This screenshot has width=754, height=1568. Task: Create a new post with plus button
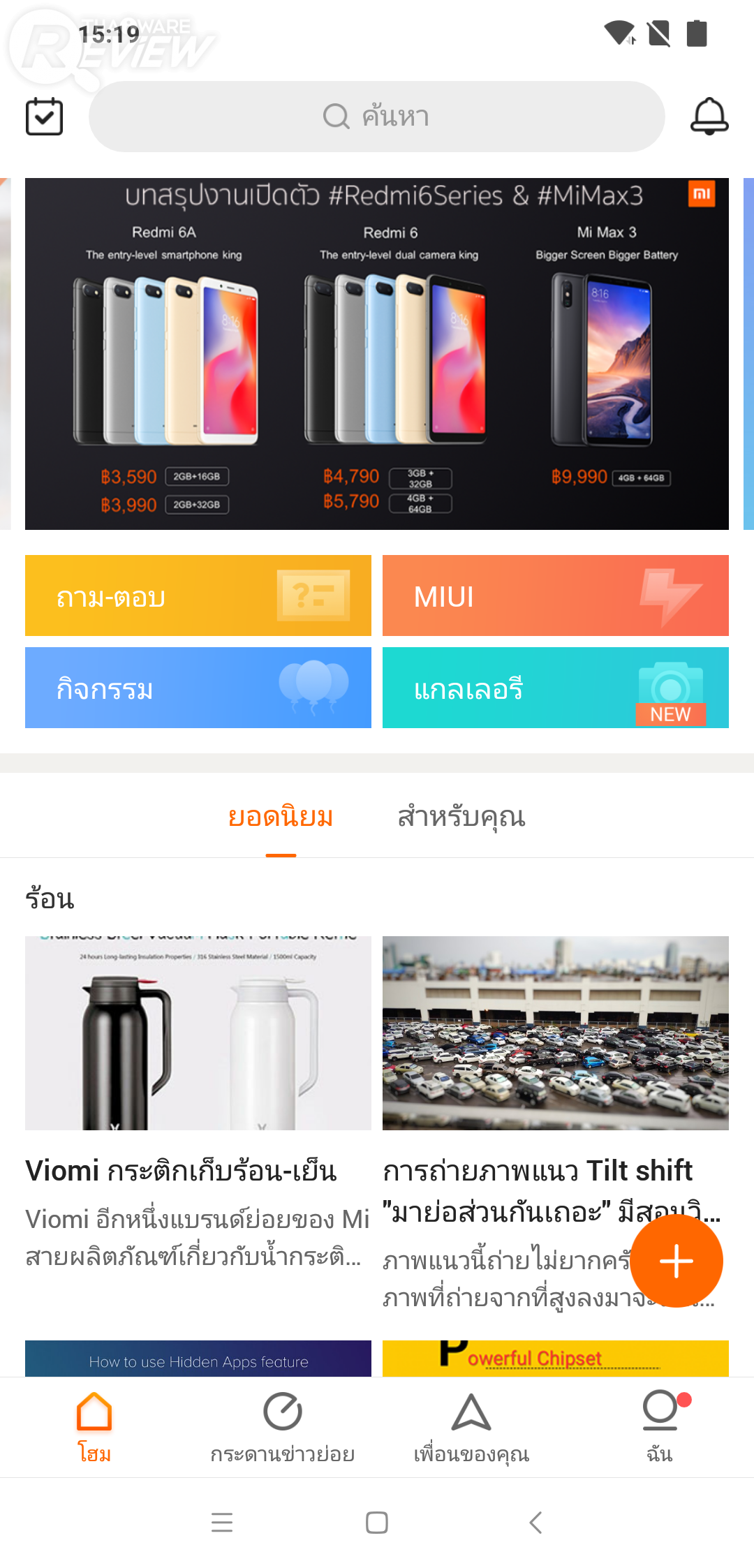pyautogui.click(x=676, y=1261)
